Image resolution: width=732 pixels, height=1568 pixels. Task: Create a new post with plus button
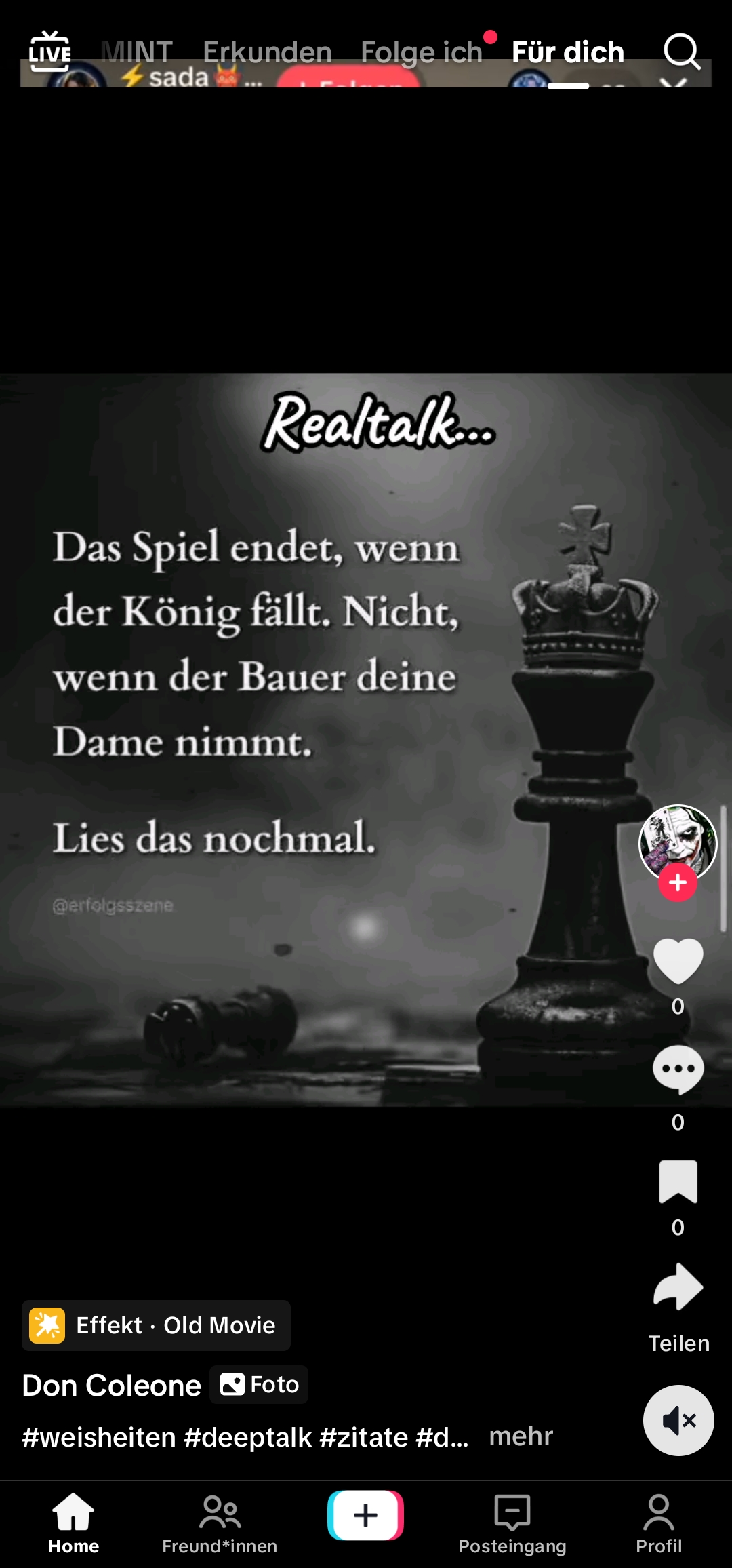(x=366, y=1515)
